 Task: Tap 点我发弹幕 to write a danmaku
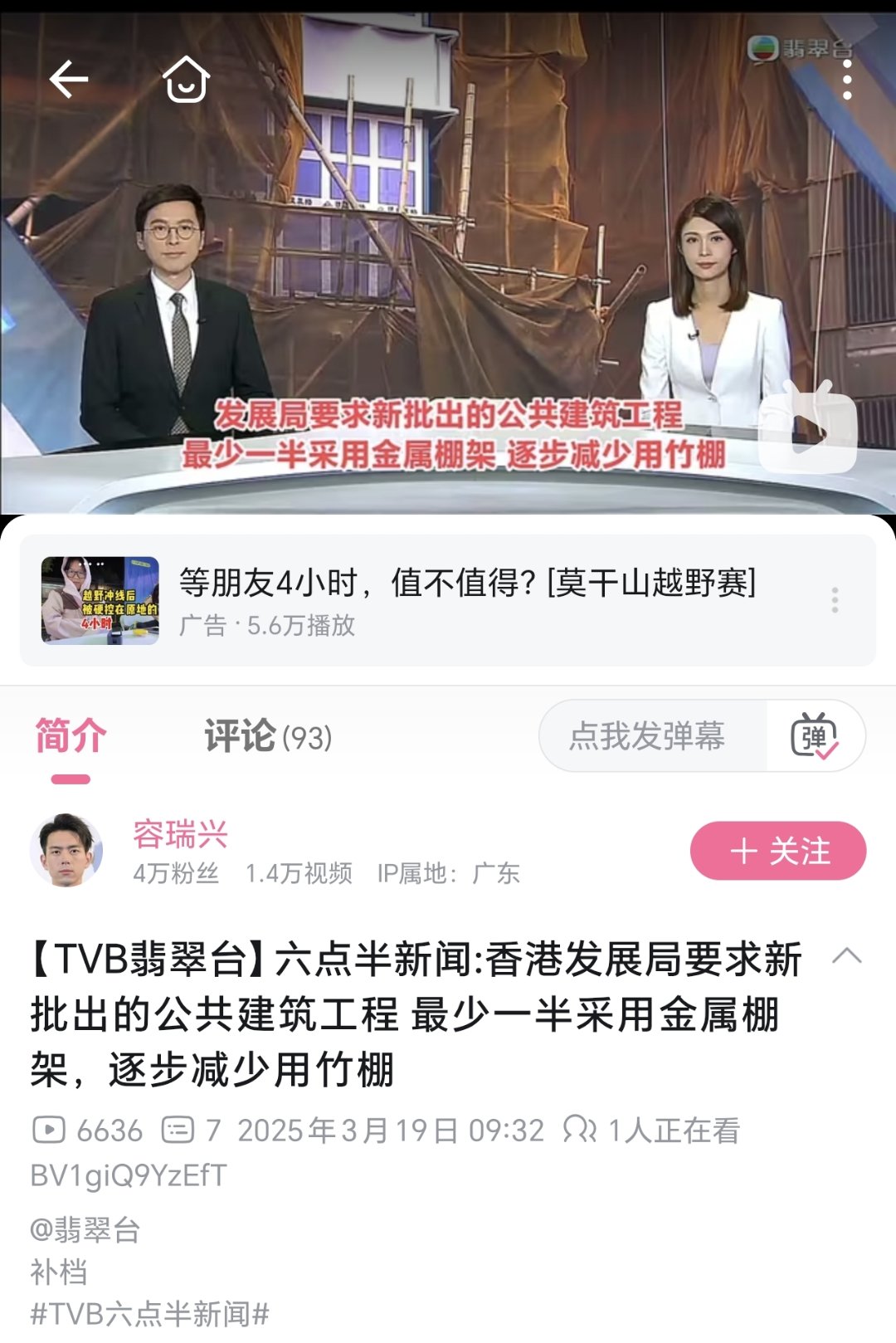(x=647, y=736)
